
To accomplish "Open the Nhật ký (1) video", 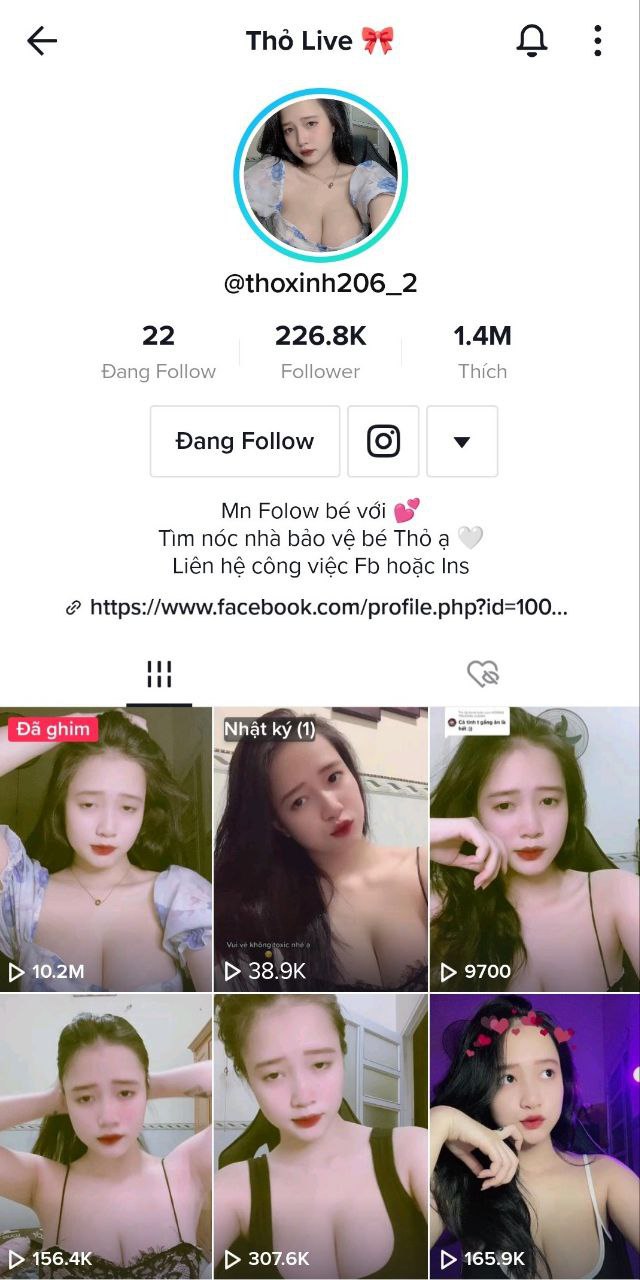I will pos(320,850).
